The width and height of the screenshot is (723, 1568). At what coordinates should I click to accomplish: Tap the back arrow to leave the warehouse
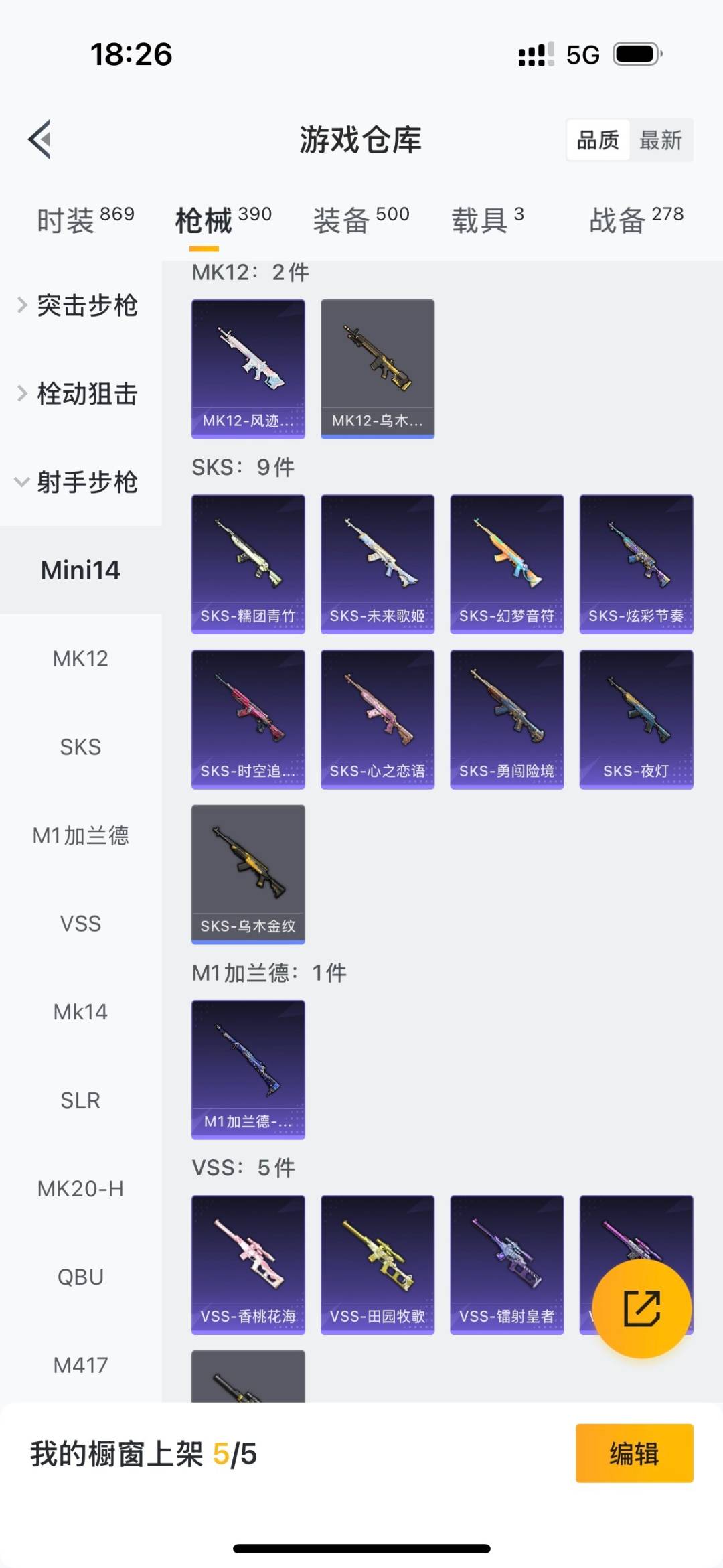(39, 139)
